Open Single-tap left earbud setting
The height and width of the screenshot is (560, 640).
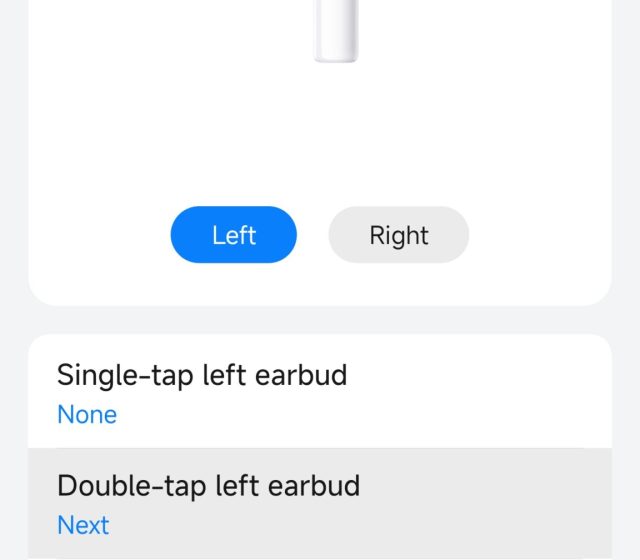[318, 393]
